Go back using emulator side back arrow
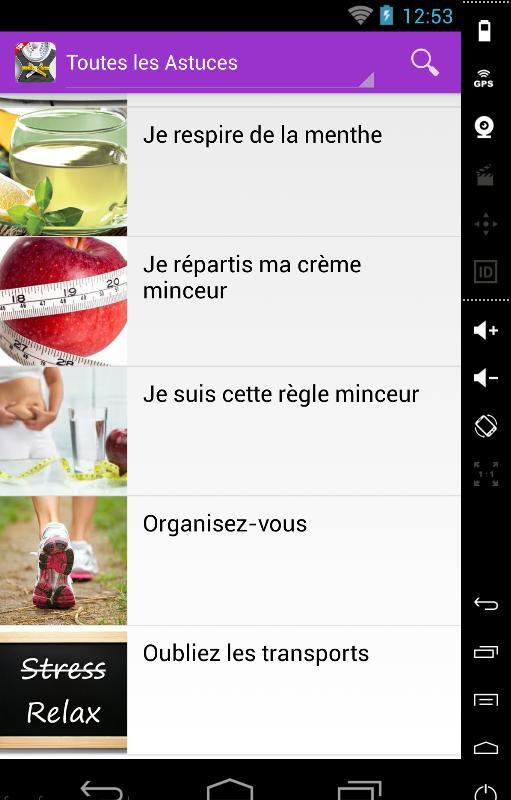 click(x=486, y=604)
